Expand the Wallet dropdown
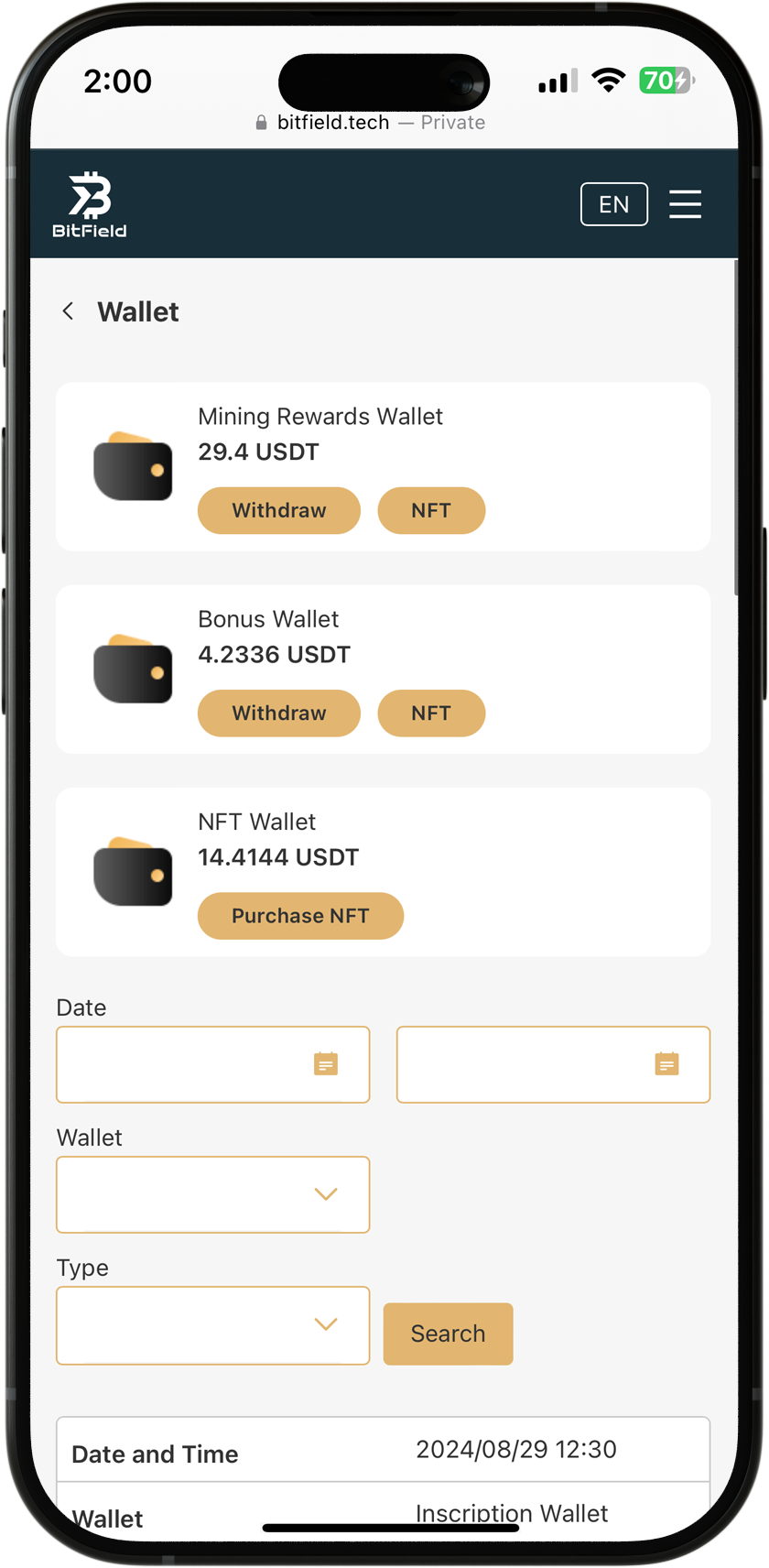Viewport: 769px width, 1568px height. click(x=213, y=1194)
